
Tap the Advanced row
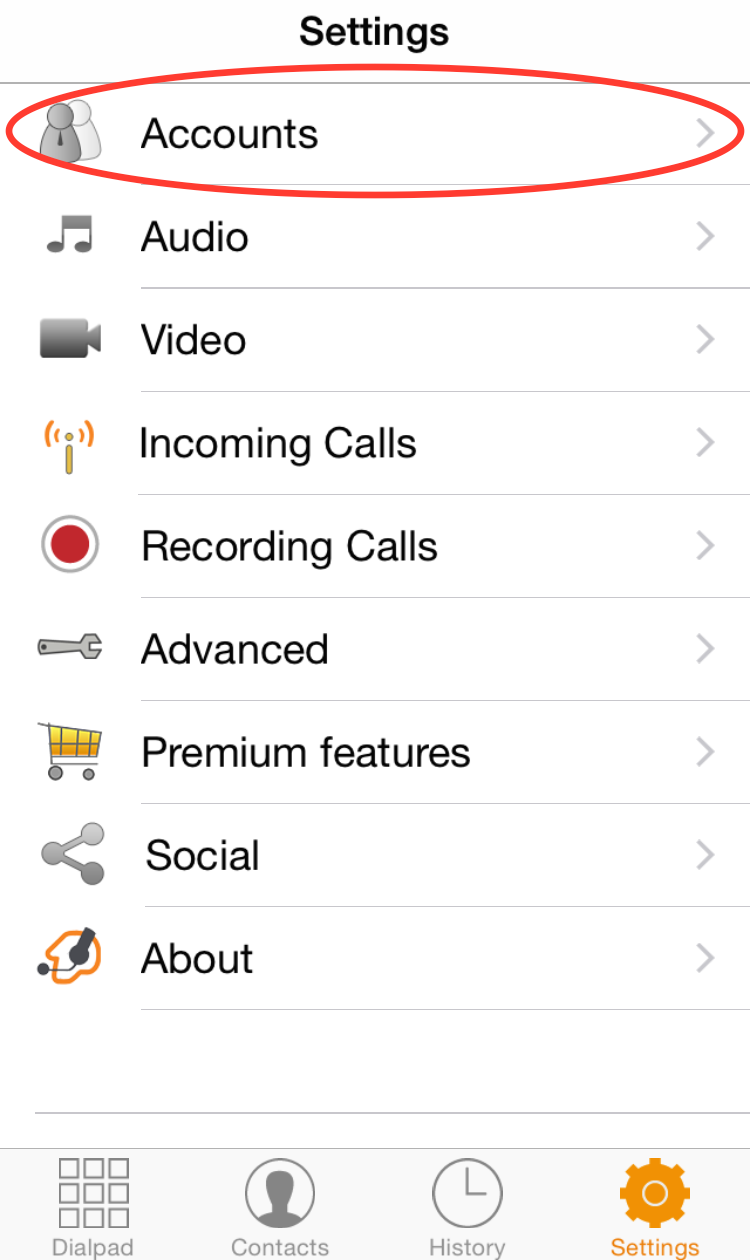click(375, 649)
